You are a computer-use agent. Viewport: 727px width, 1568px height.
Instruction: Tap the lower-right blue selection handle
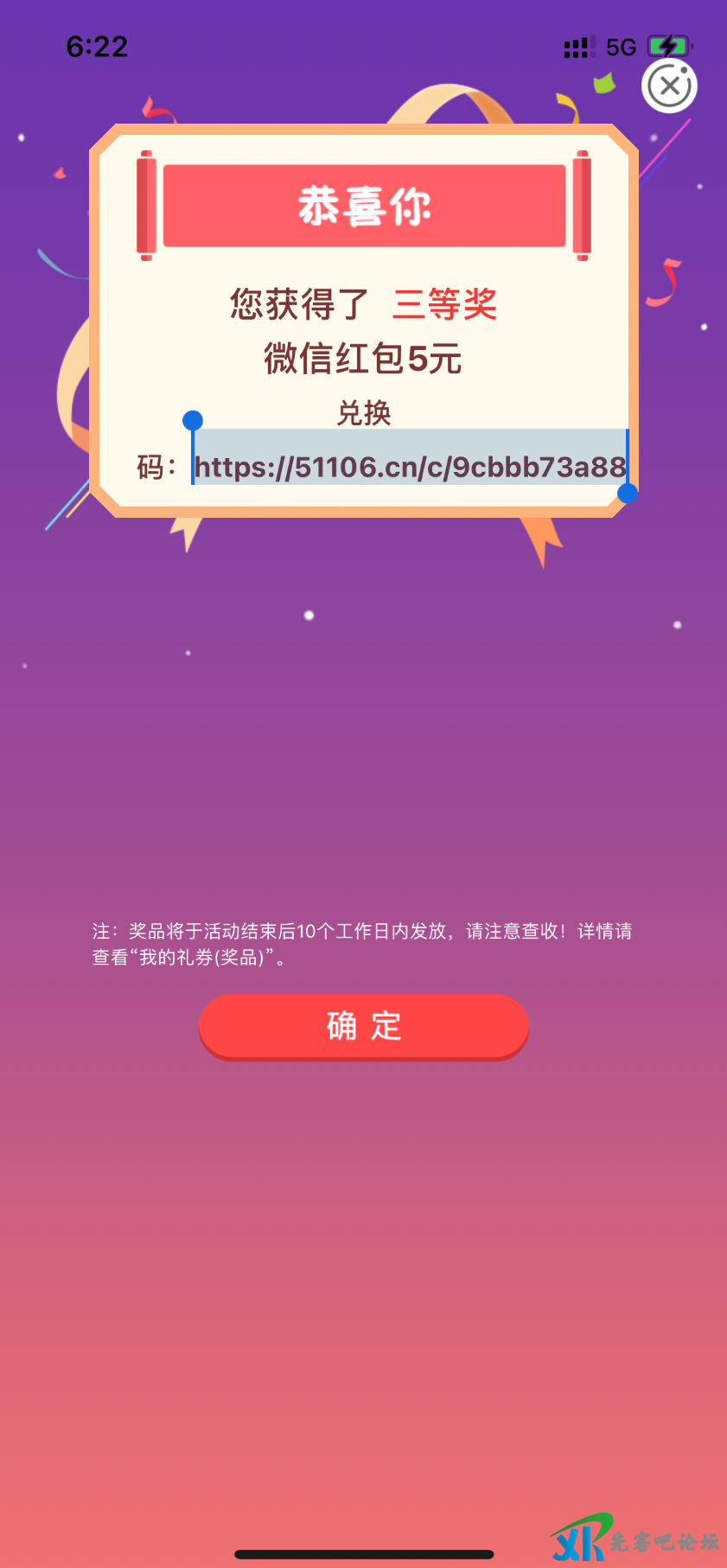click(628, 493)
